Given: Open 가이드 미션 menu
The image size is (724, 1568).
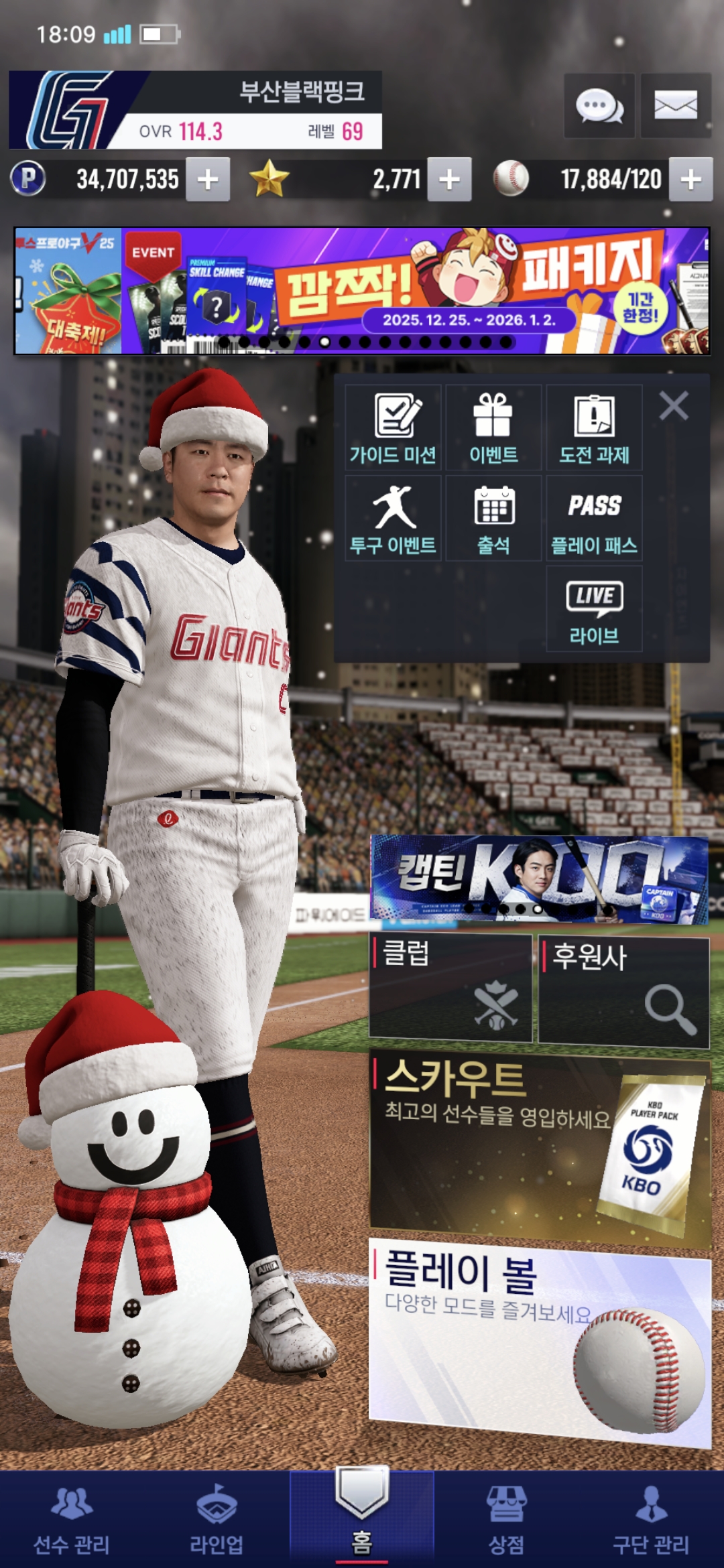Looking at the screenshot, I should click(x=393, y=428).
